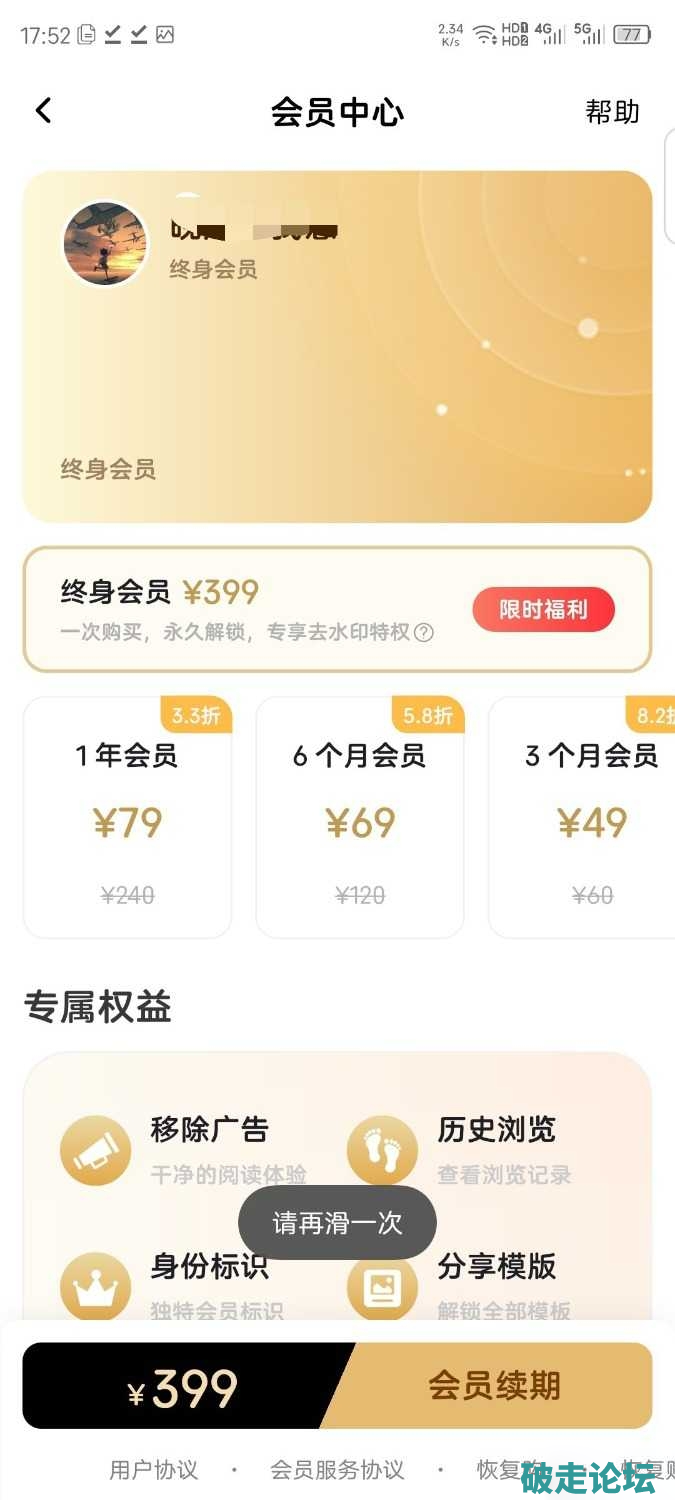
Task: Read the 会员服务协议 agreement
Action: pyautogui.click(x=337, y=1470)
